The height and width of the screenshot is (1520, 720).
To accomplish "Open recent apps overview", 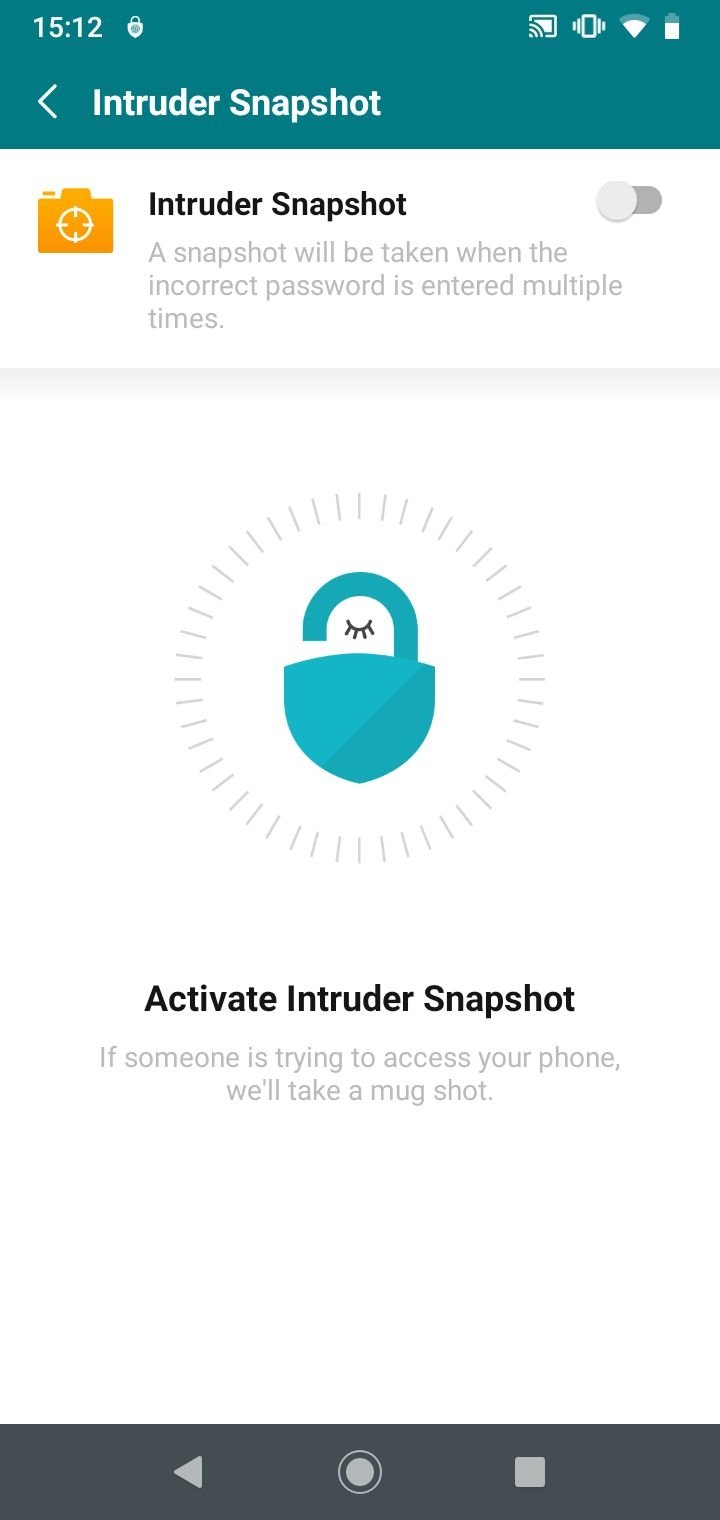I will [530, 1471].
